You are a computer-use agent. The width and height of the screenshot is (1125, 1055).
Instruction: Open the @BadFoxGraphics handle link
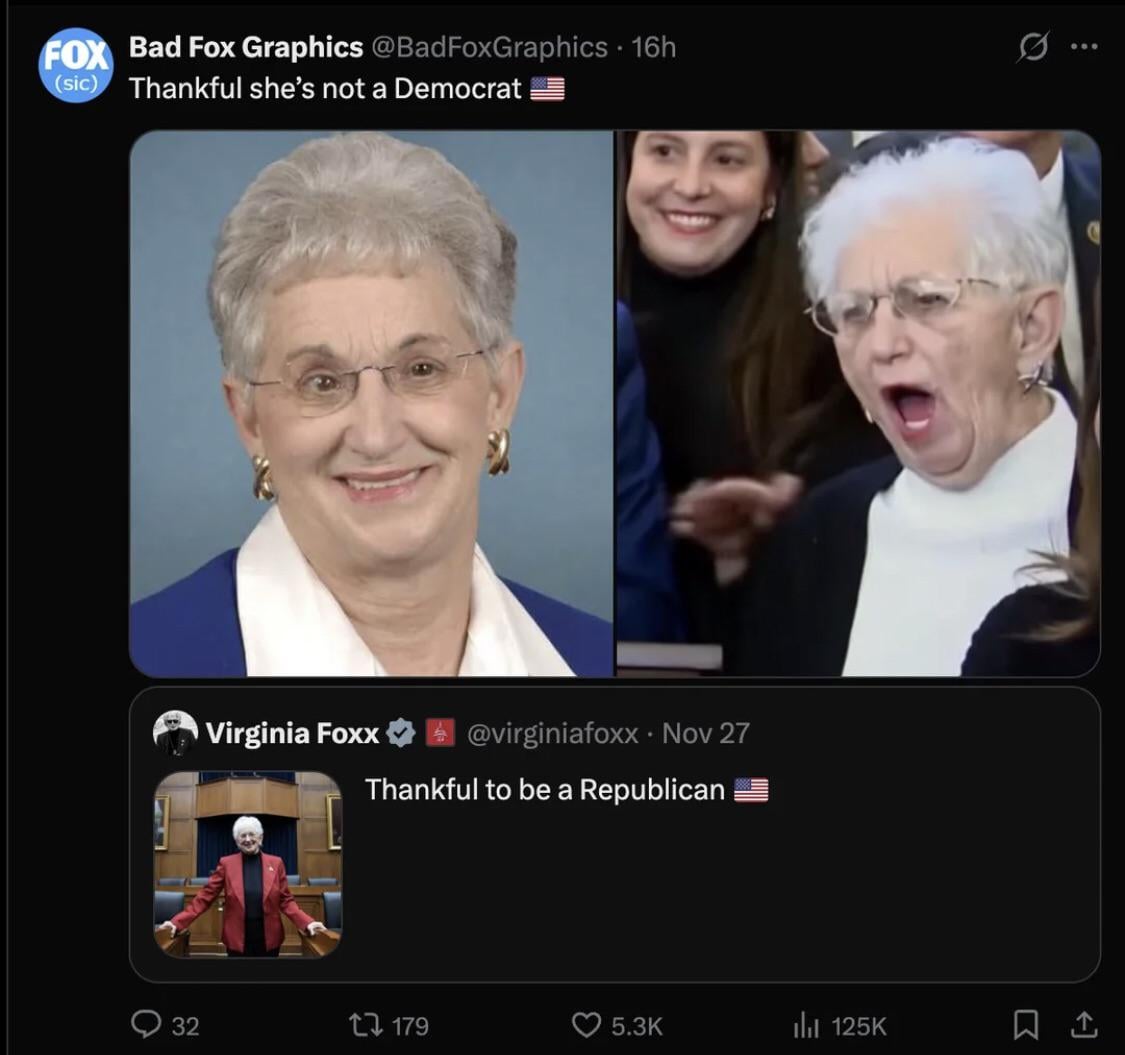coord(489,47)
